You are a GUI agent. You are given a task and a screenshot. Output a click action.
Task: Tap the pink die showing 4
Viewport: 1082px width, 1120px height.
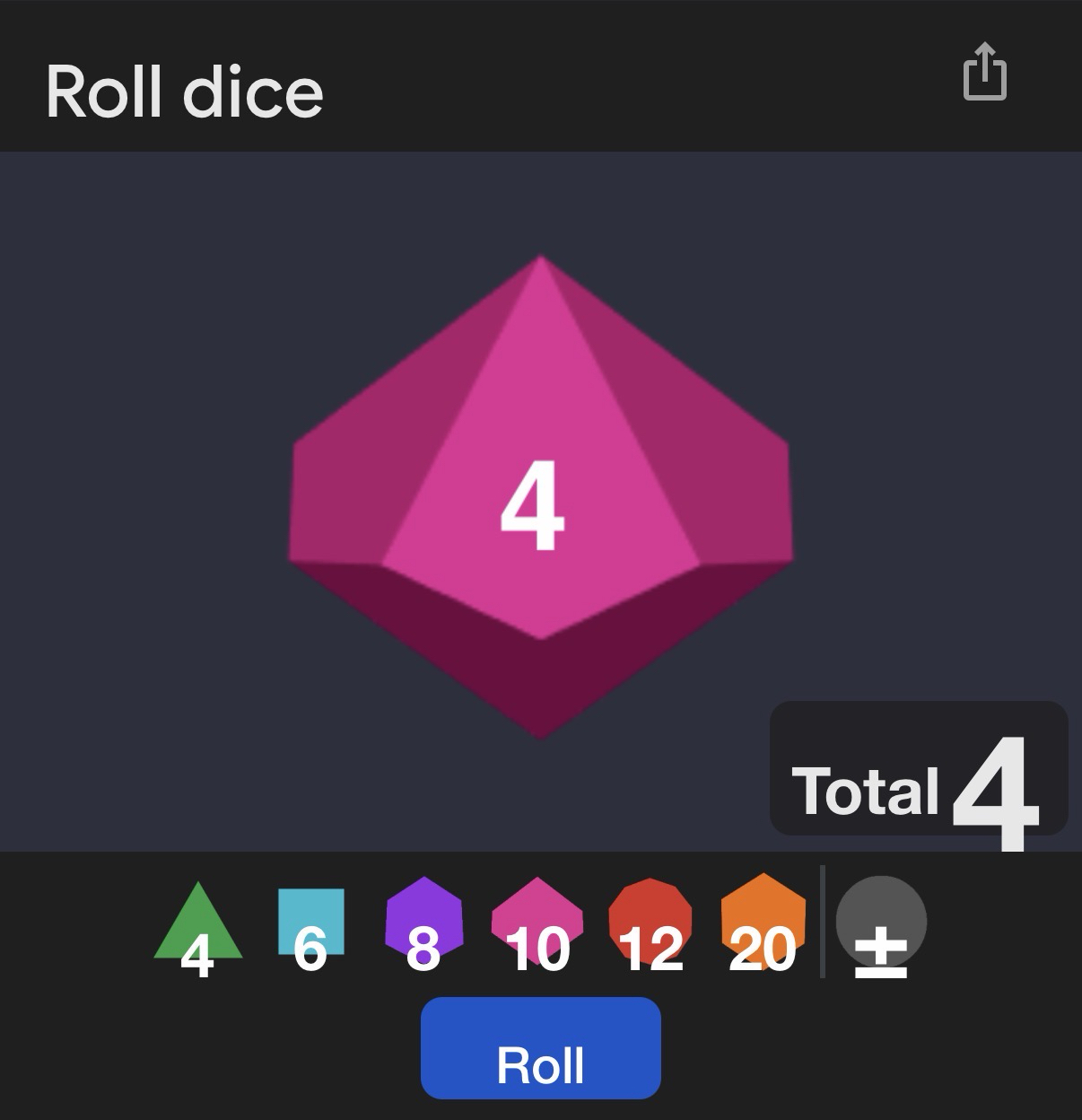[x=540, y=498]
